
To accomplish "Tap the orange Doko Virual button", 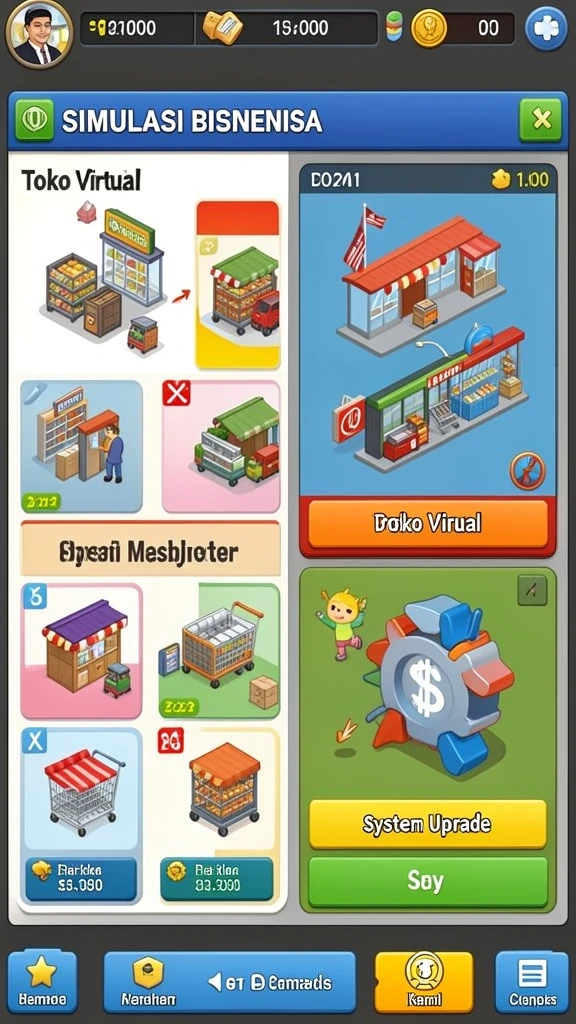I will coord(428,523).
